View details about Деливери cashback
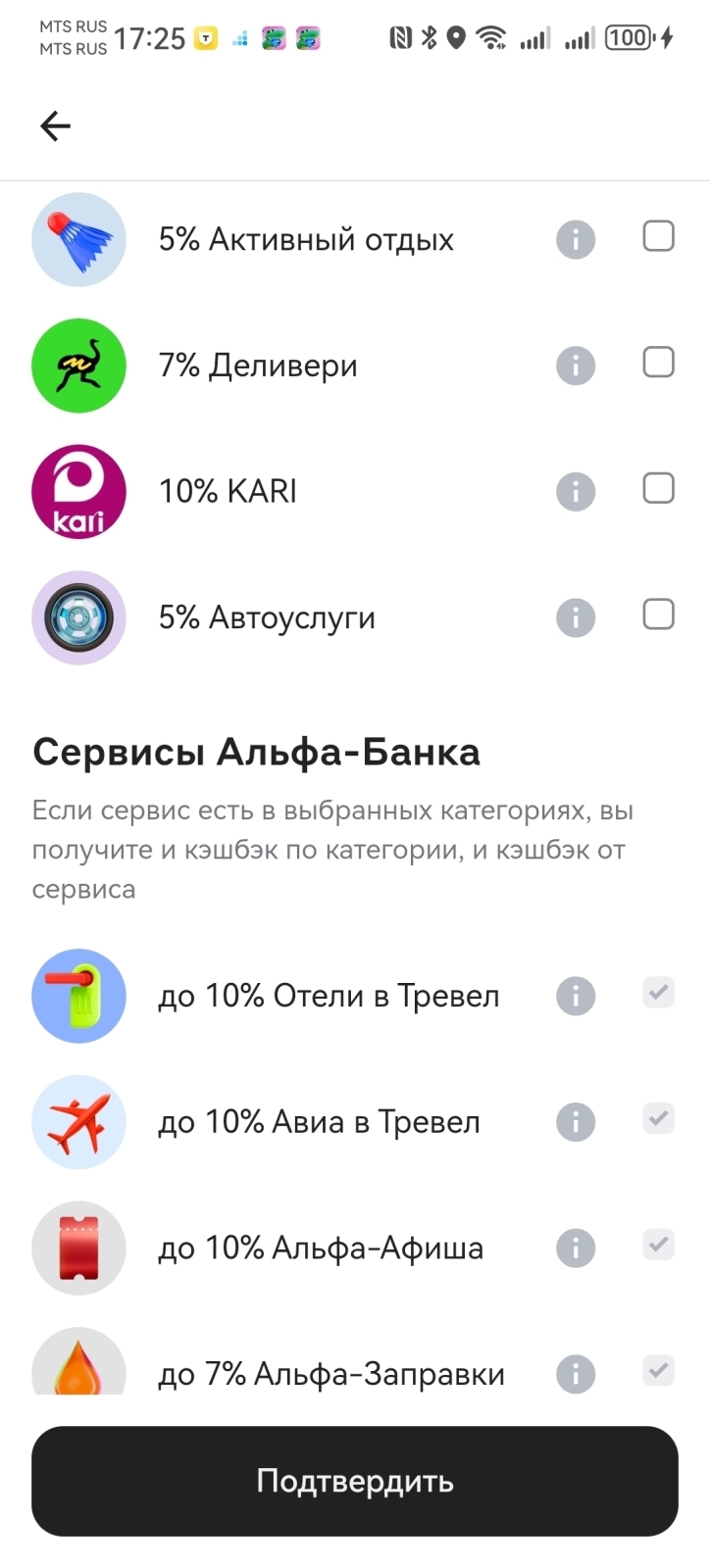710x1568 pixels. pyautogui.click(x=576, y=365)
